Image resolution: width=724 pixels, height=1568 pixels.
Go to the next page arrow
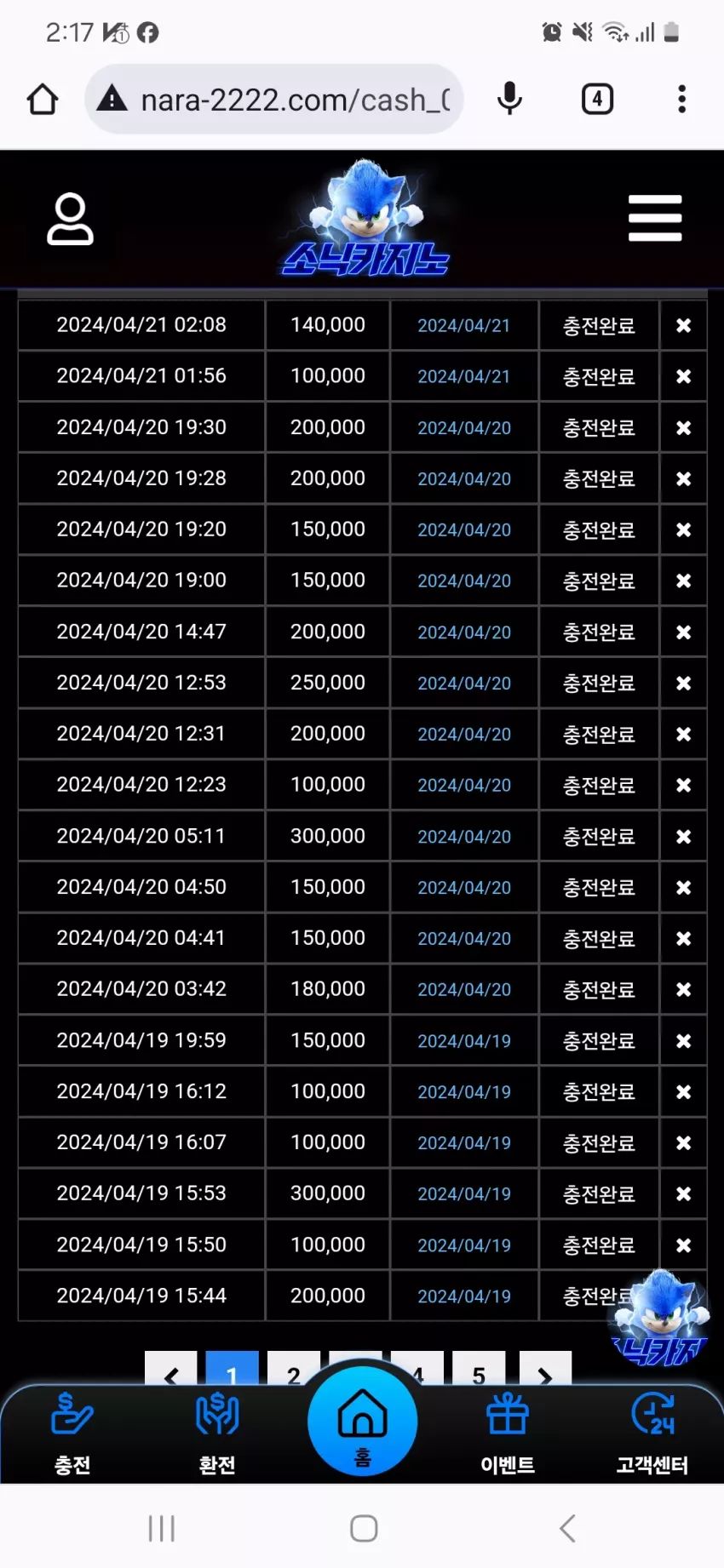[x=545, y=1371]
